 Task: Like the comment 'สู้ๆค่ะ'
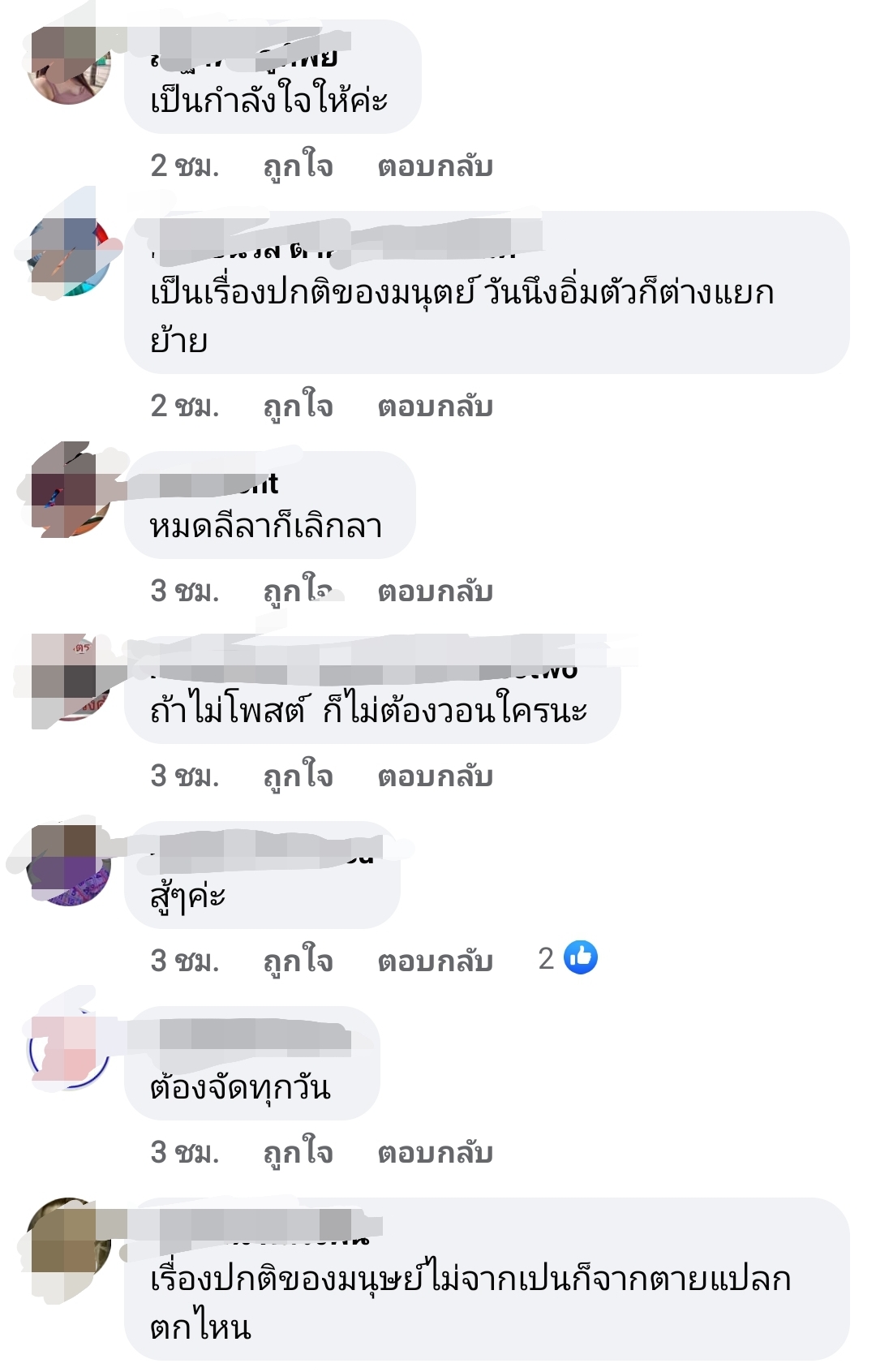point(298,961)
